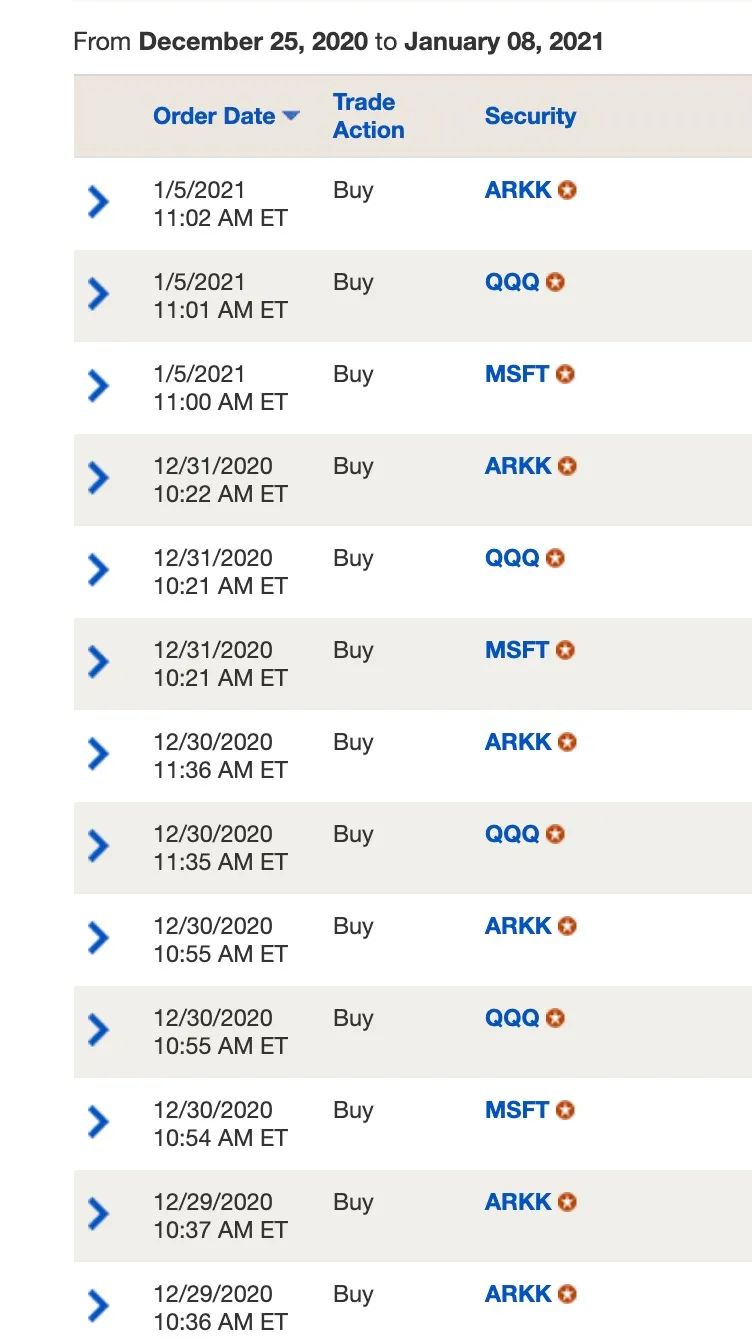Expand the 12/30/2020 10:55 AM ARKK order
The image size is (752, 1344).
(x=98, y=938)
